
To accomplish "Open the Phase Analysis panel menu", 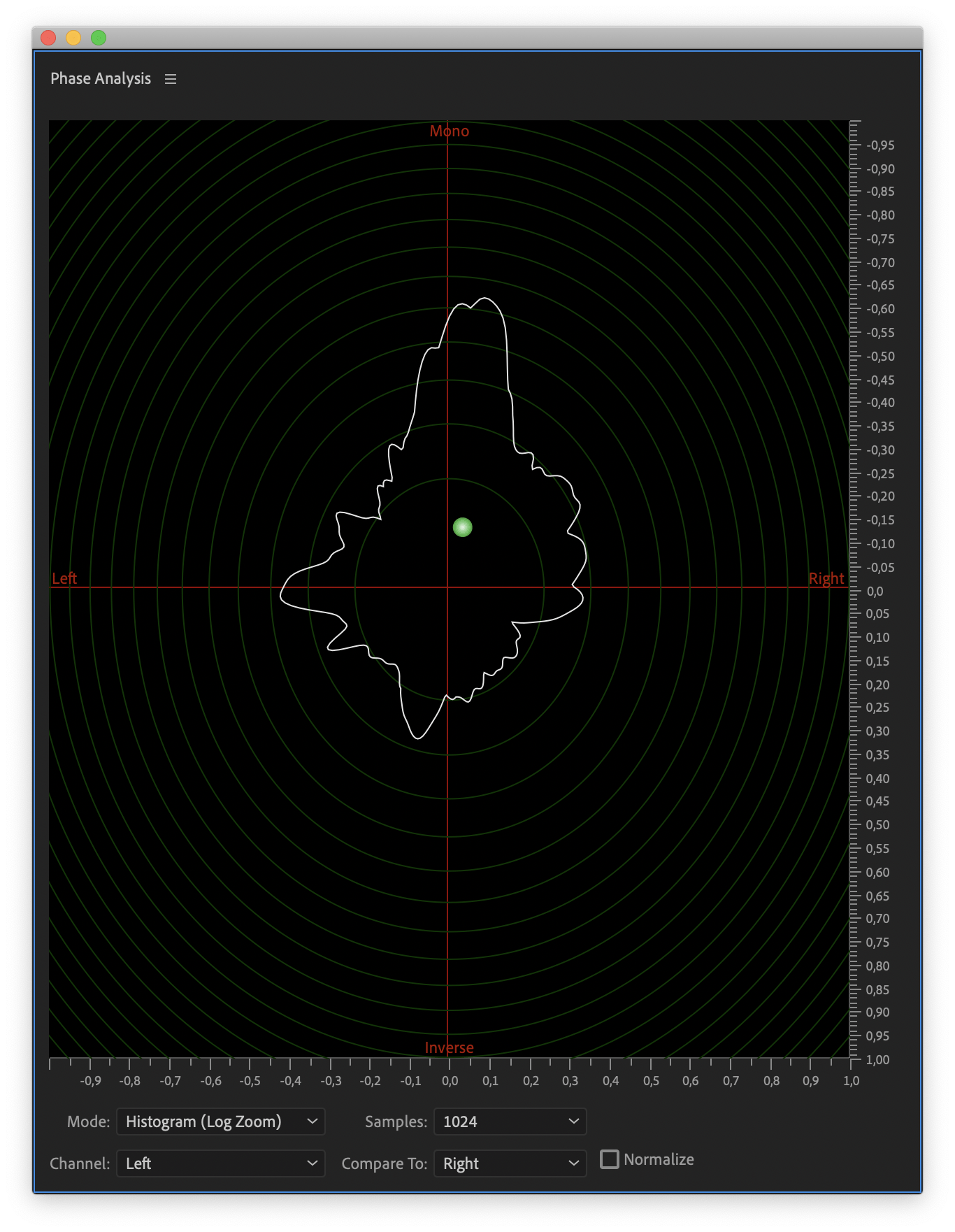I will point(171,79).
